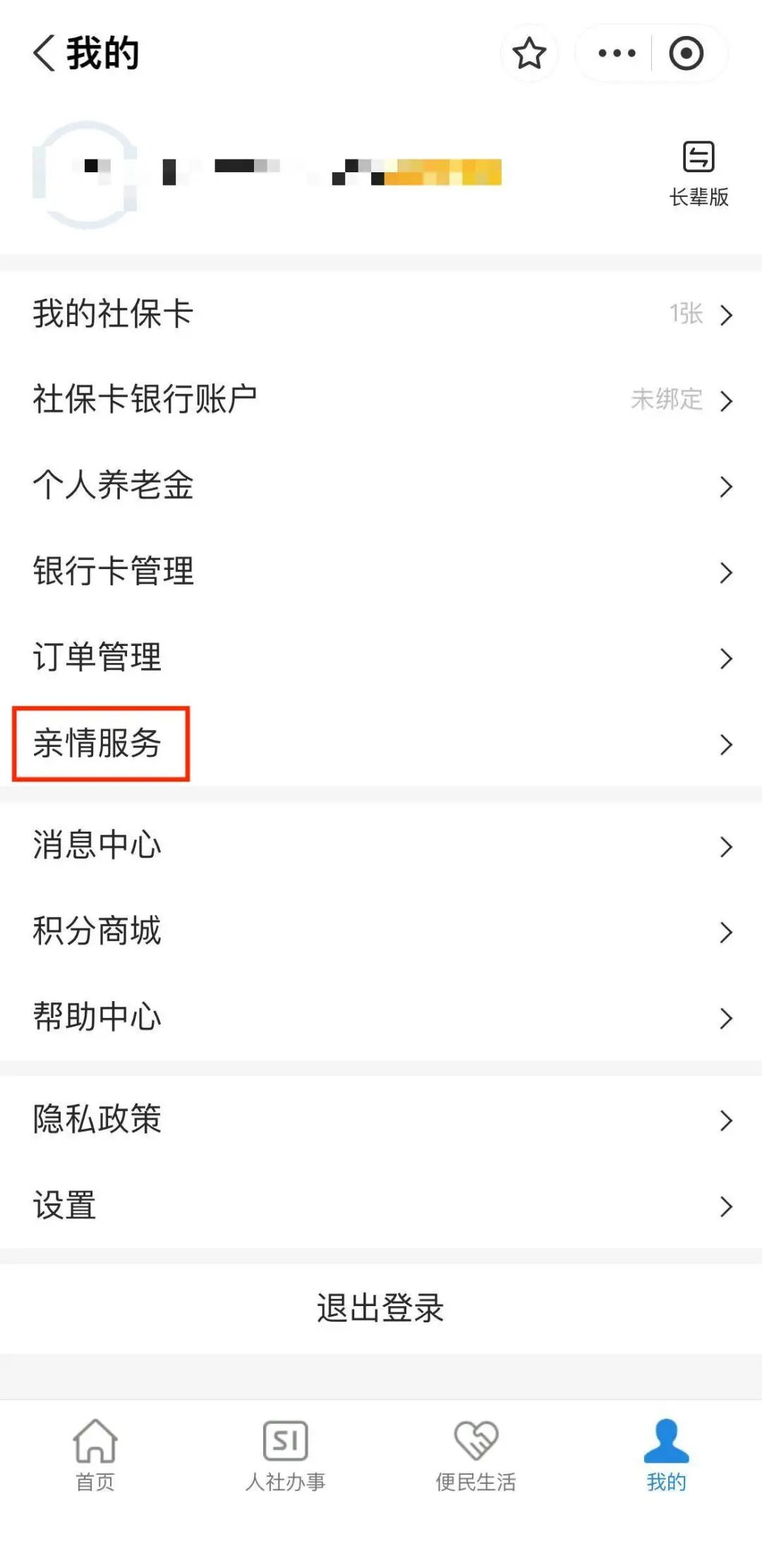Open 我的社保卡
The image size is (762, 1568).
coord(381,314)
